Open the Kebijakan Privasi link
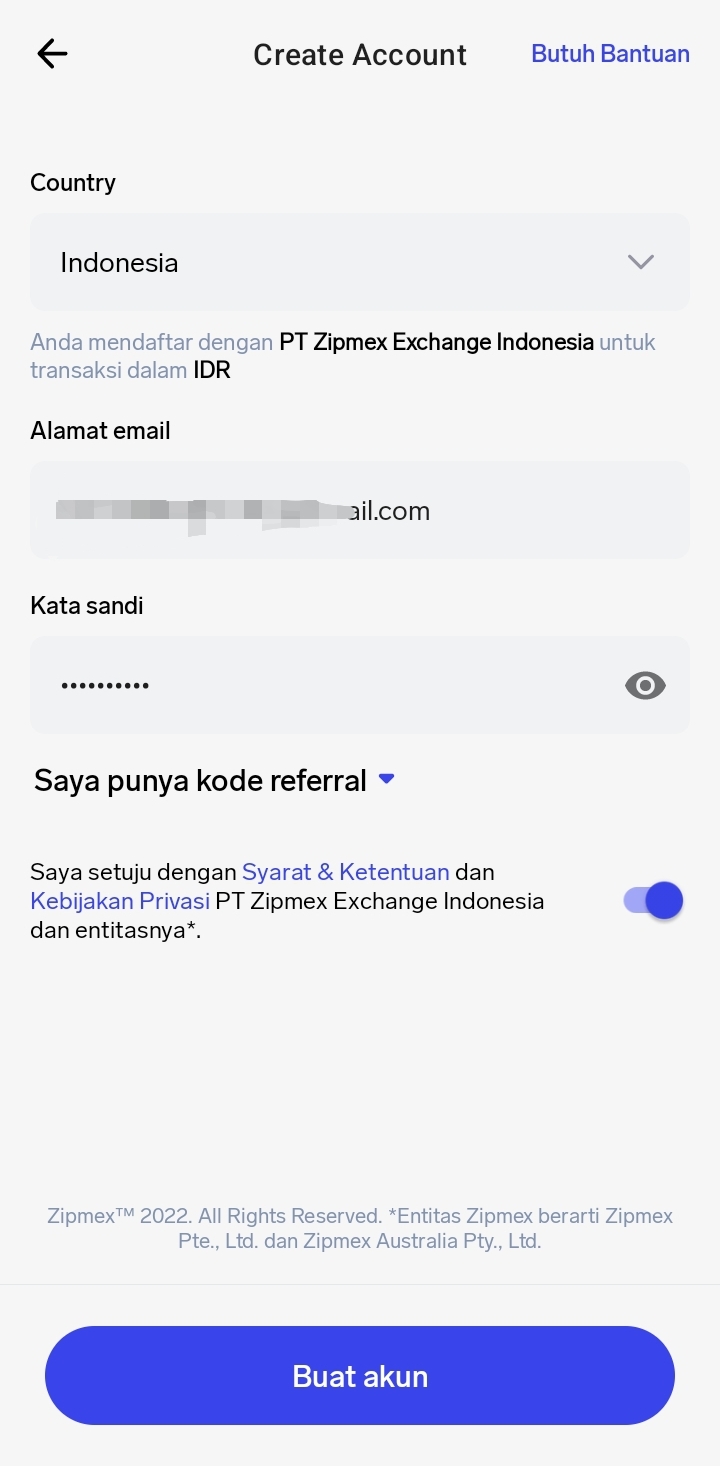 pyautogui.click(x=120, y=901)
